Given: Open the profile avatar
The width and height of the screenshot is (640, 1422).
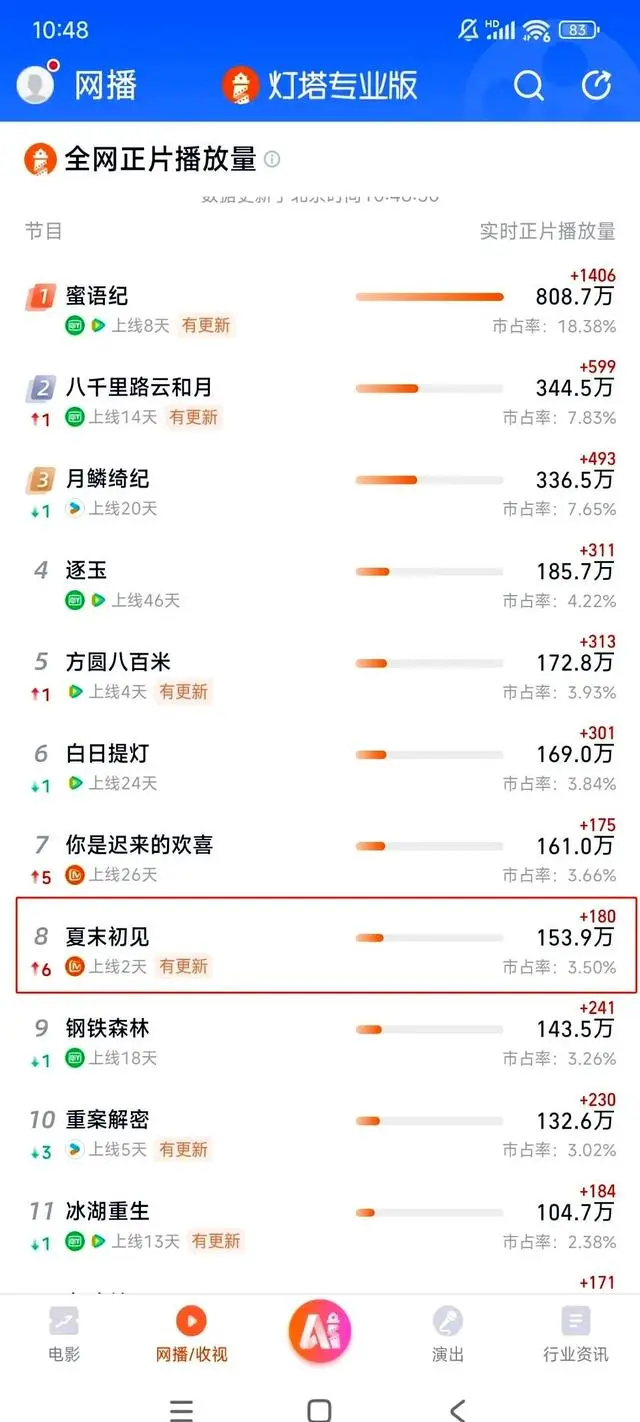Looking at the screenshot, I should click(x=36, y=85).
